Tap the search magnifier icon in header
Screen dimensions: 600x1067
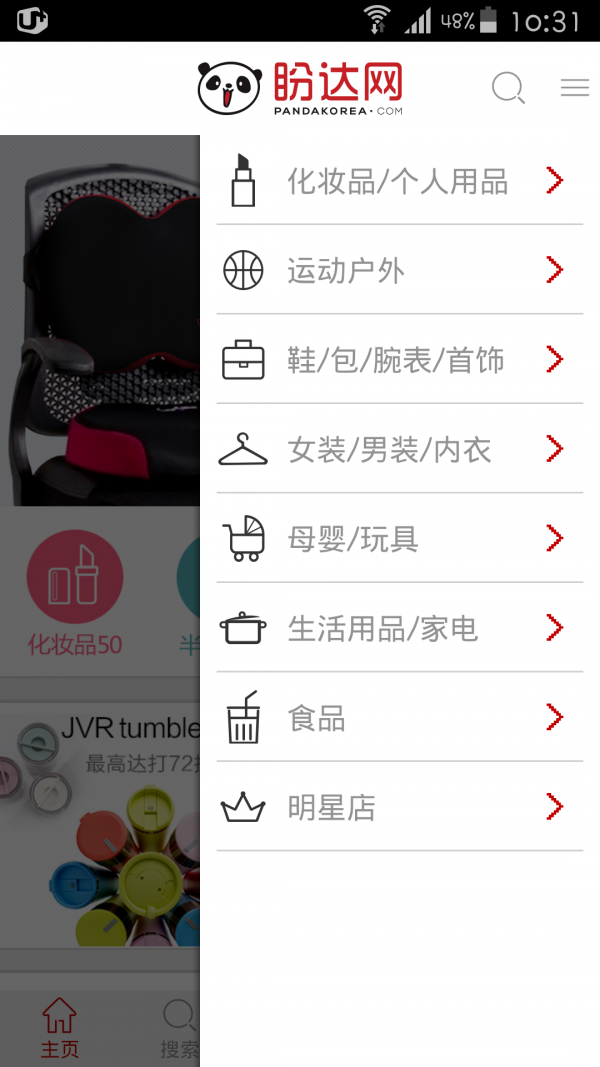point(508,89)
